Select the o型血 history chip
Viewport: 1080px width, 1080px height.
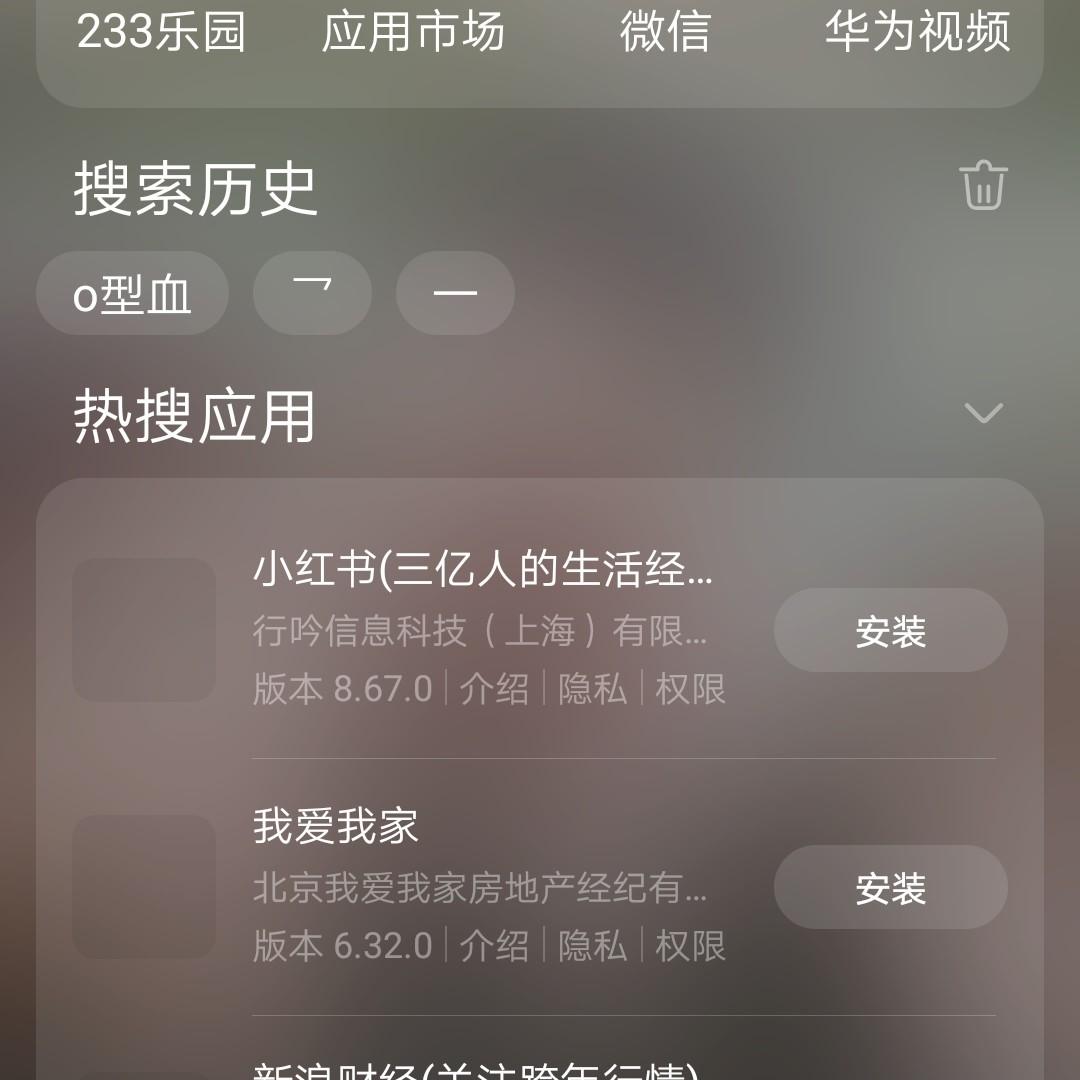click(x=132, y=294)
